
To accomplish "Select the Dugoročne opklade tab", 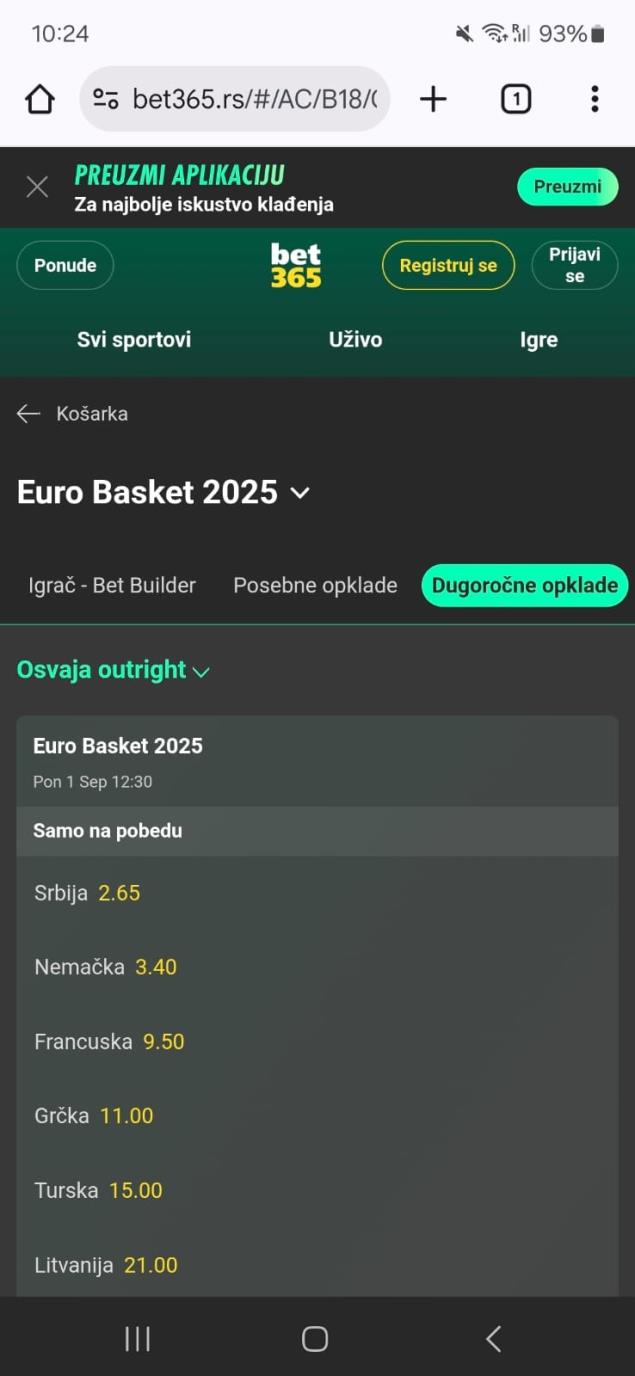I will (x=524, y=586).
